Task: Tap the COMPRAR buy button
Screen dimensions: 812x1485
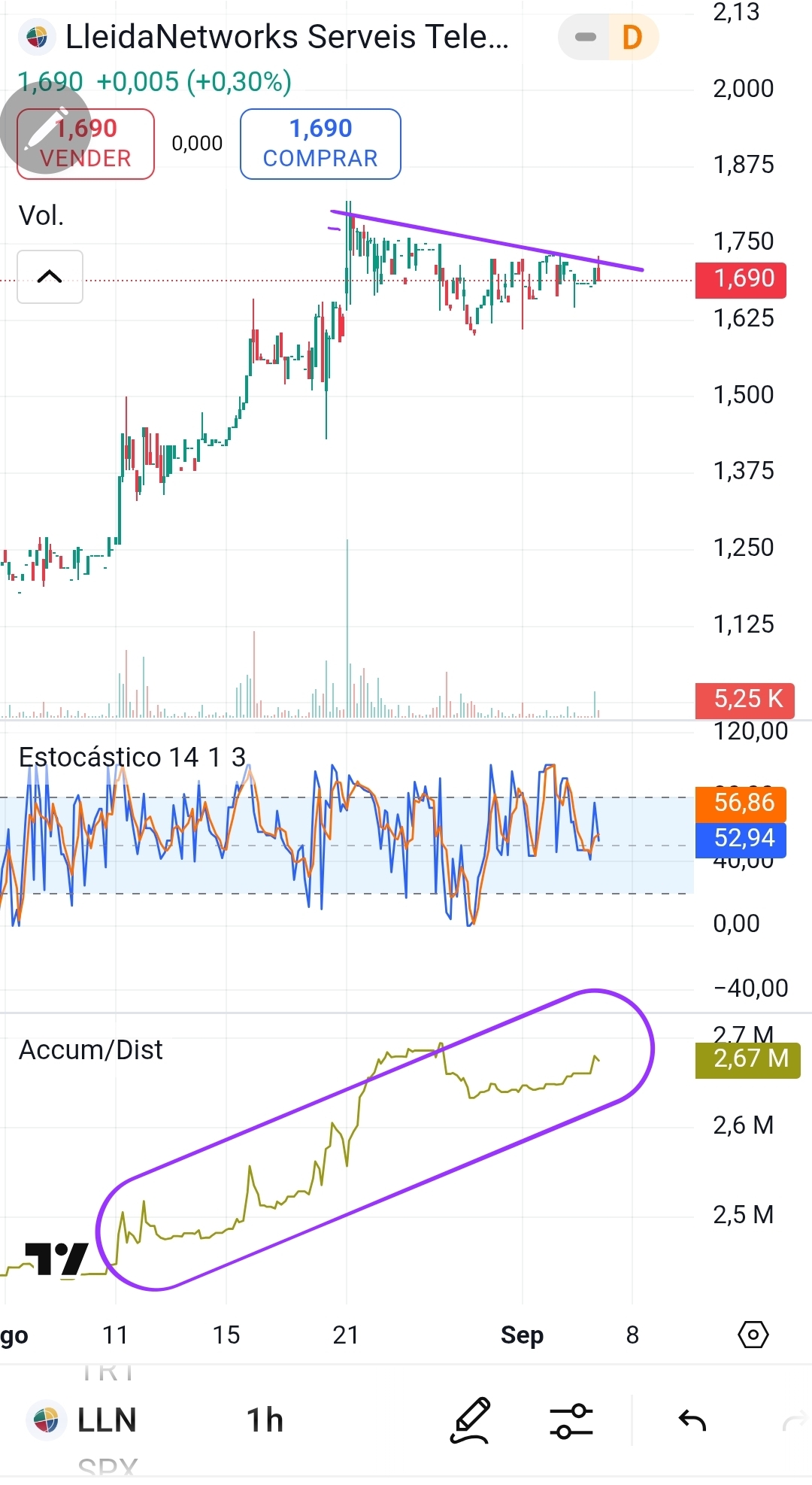Action: 320,144
